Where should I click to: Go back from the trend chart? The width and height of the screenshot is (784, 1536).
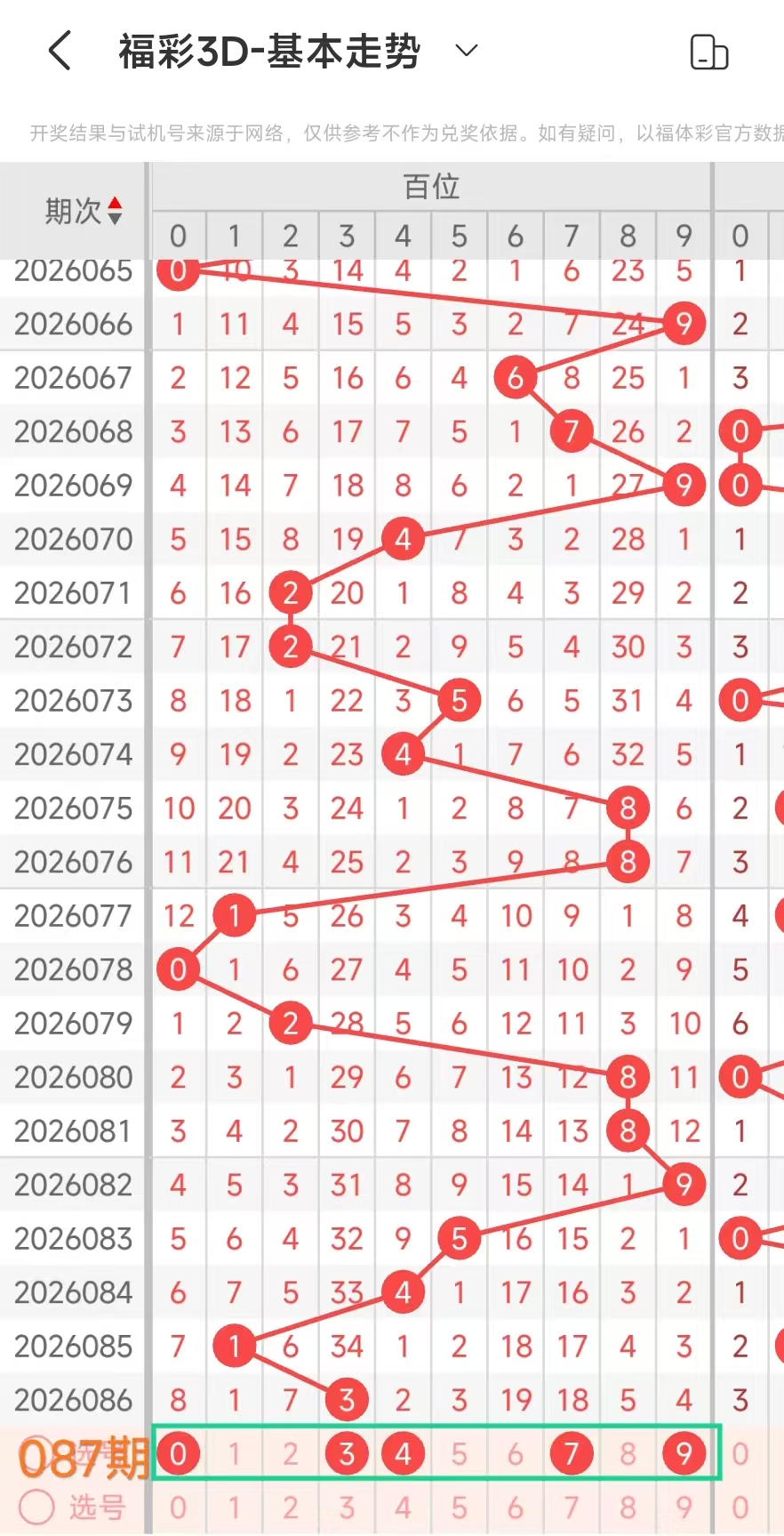60,51
